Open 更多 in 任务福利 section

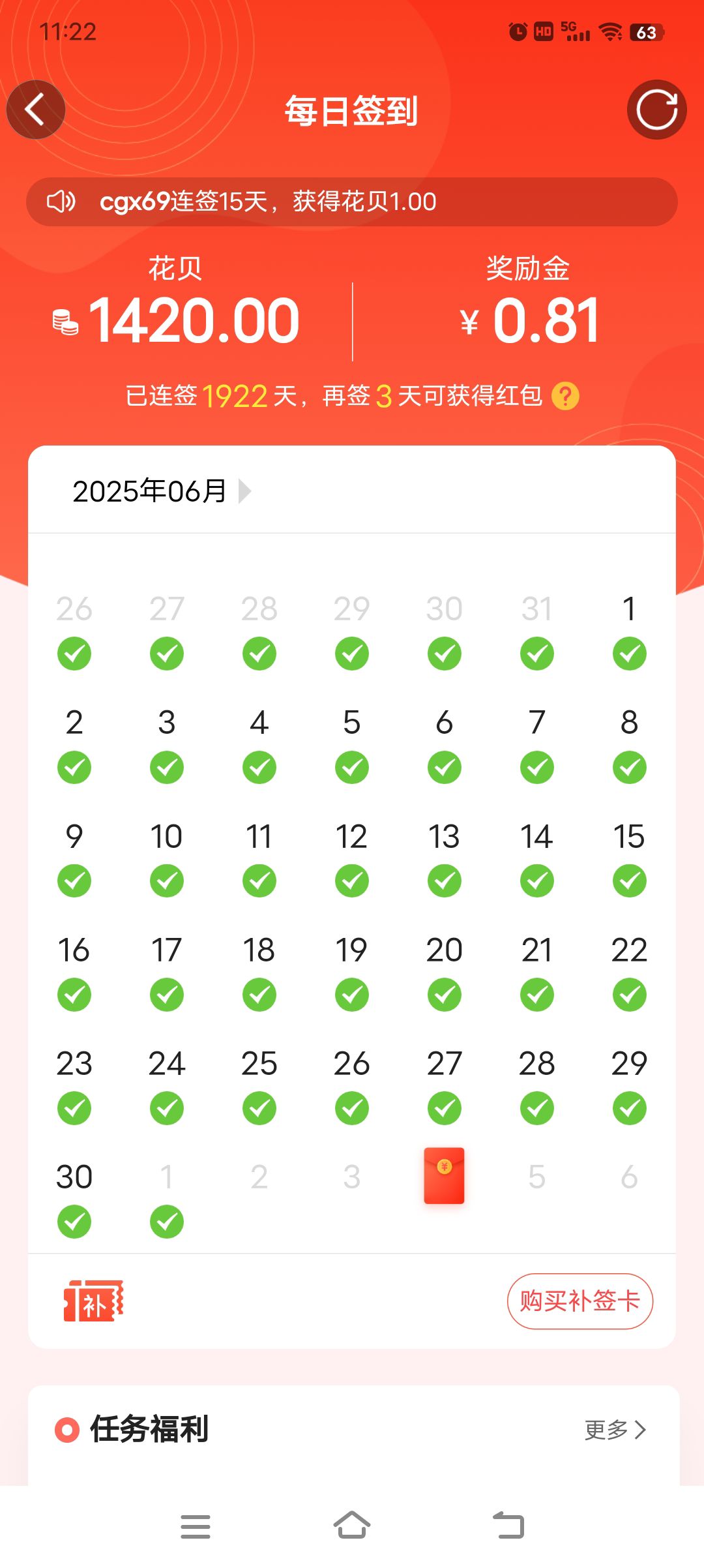click(615, 1430)
